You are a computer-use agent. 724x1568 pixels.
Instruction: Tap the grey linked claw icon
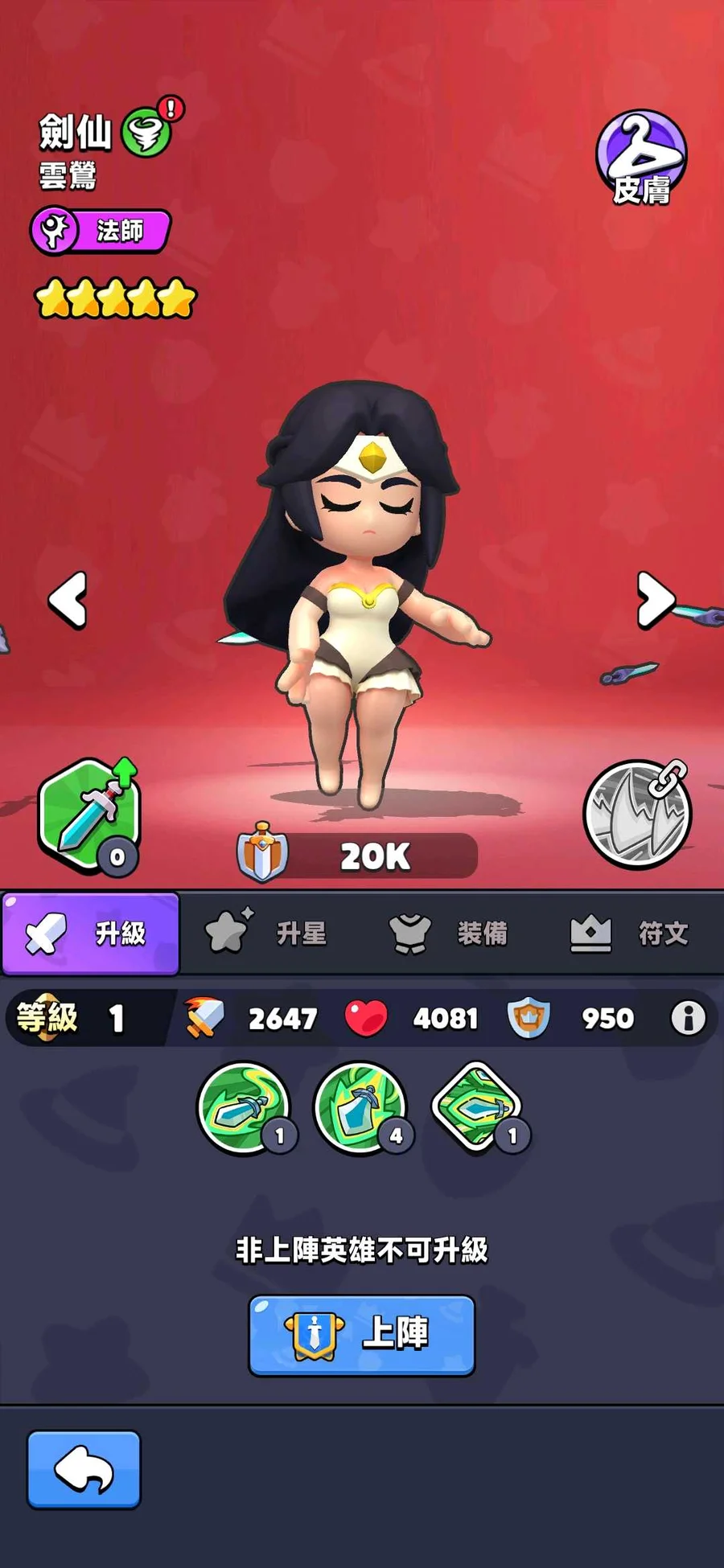click(637, 814)
